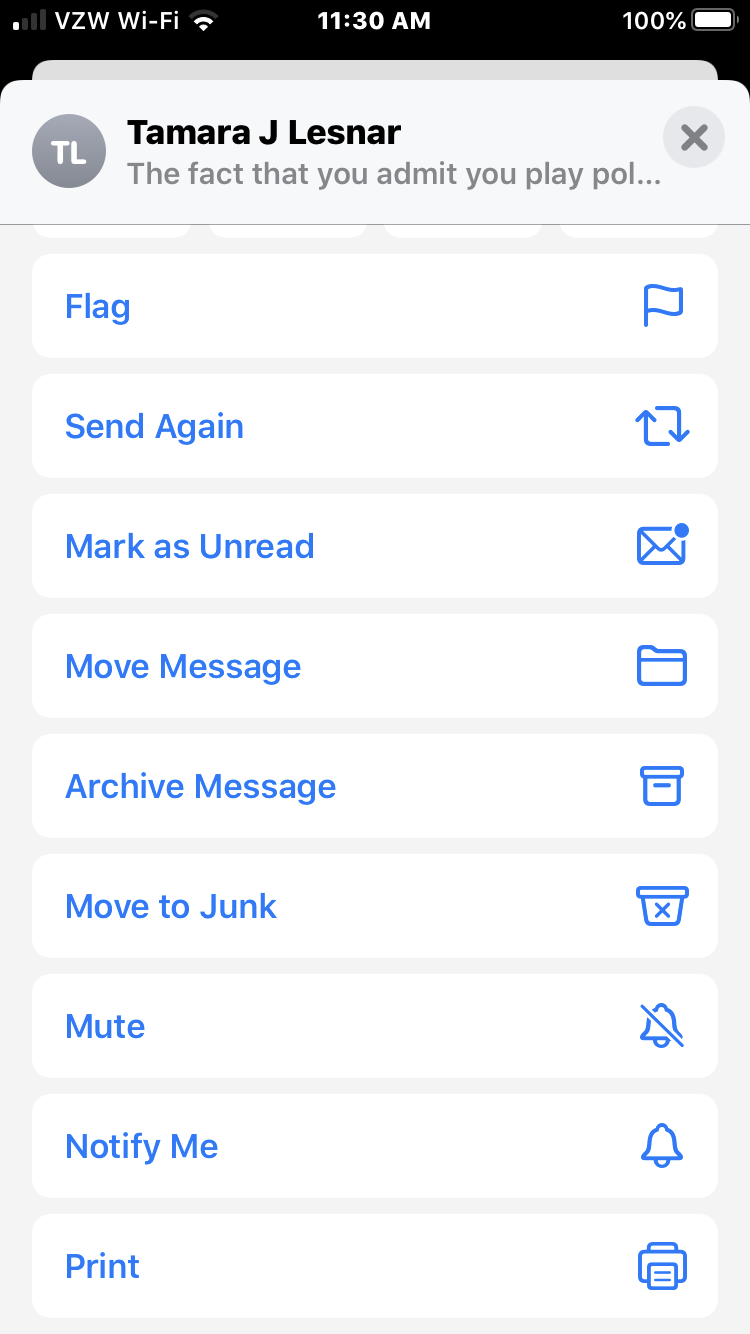
Task: Archive this message
Action: coord(375,786)
